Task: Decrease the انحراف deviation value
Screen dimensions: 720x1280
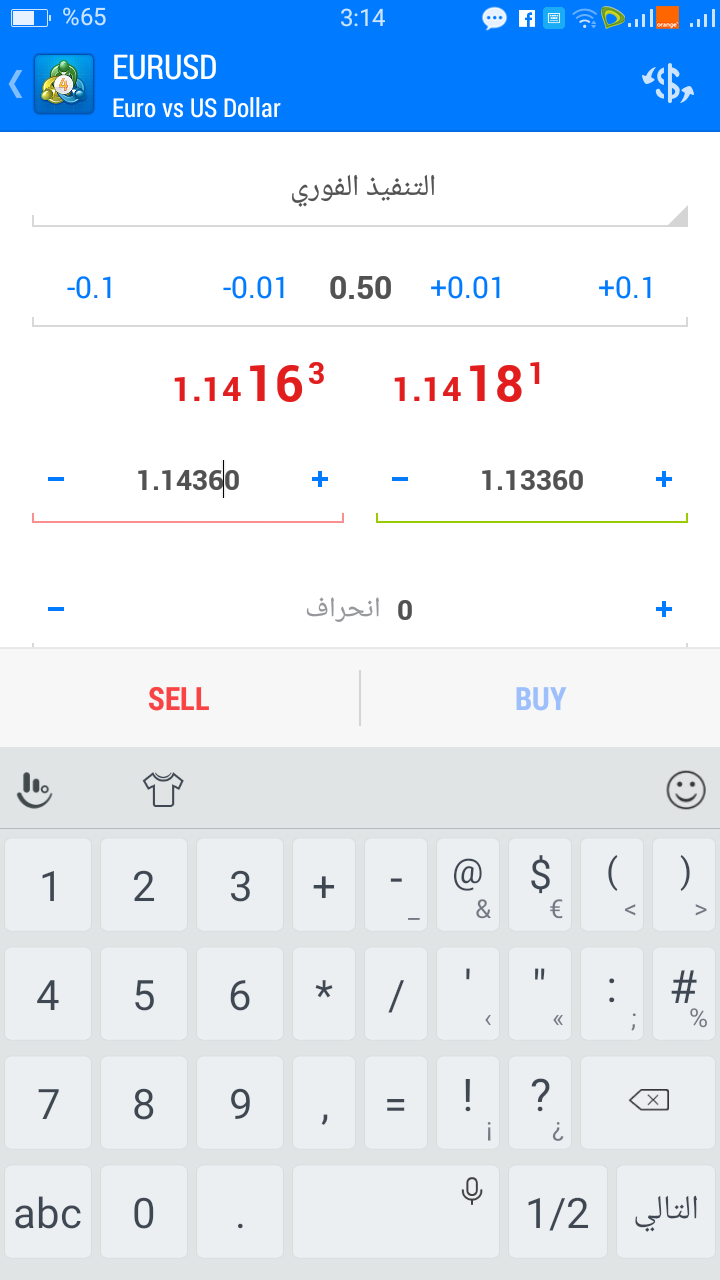Action: pos(56,609)
